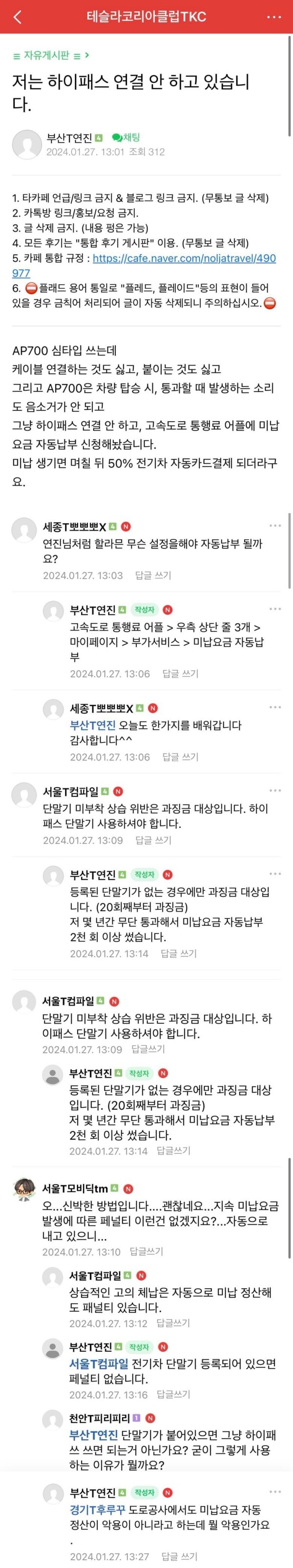This screenshot has height=1568, width=293.
Task: Open the 부산T연진 mention in 세종T뽀뽀뽀X's reply
Action: 93,725
